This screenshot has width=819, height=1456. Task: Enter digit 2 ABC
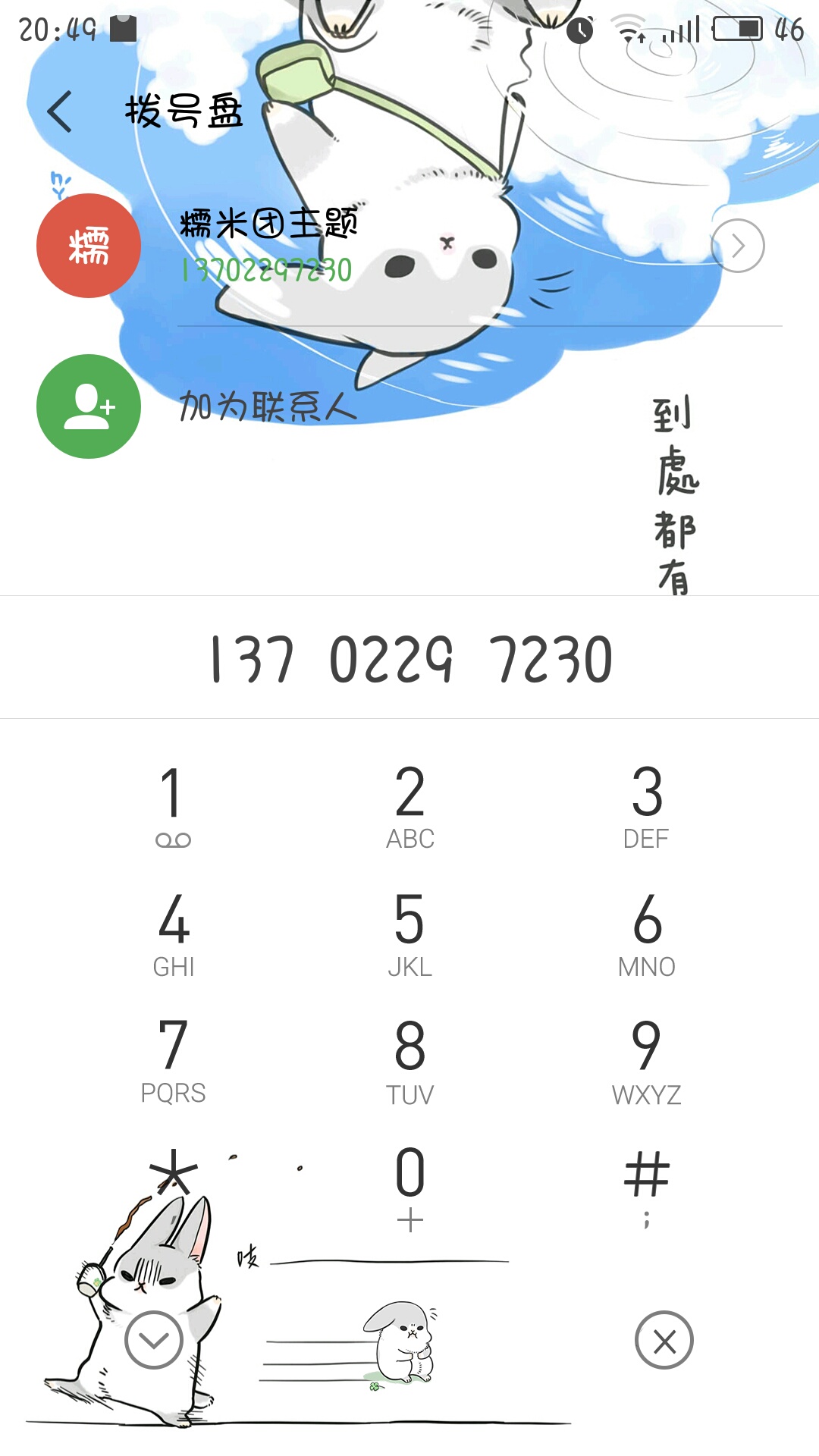(409, 805)
